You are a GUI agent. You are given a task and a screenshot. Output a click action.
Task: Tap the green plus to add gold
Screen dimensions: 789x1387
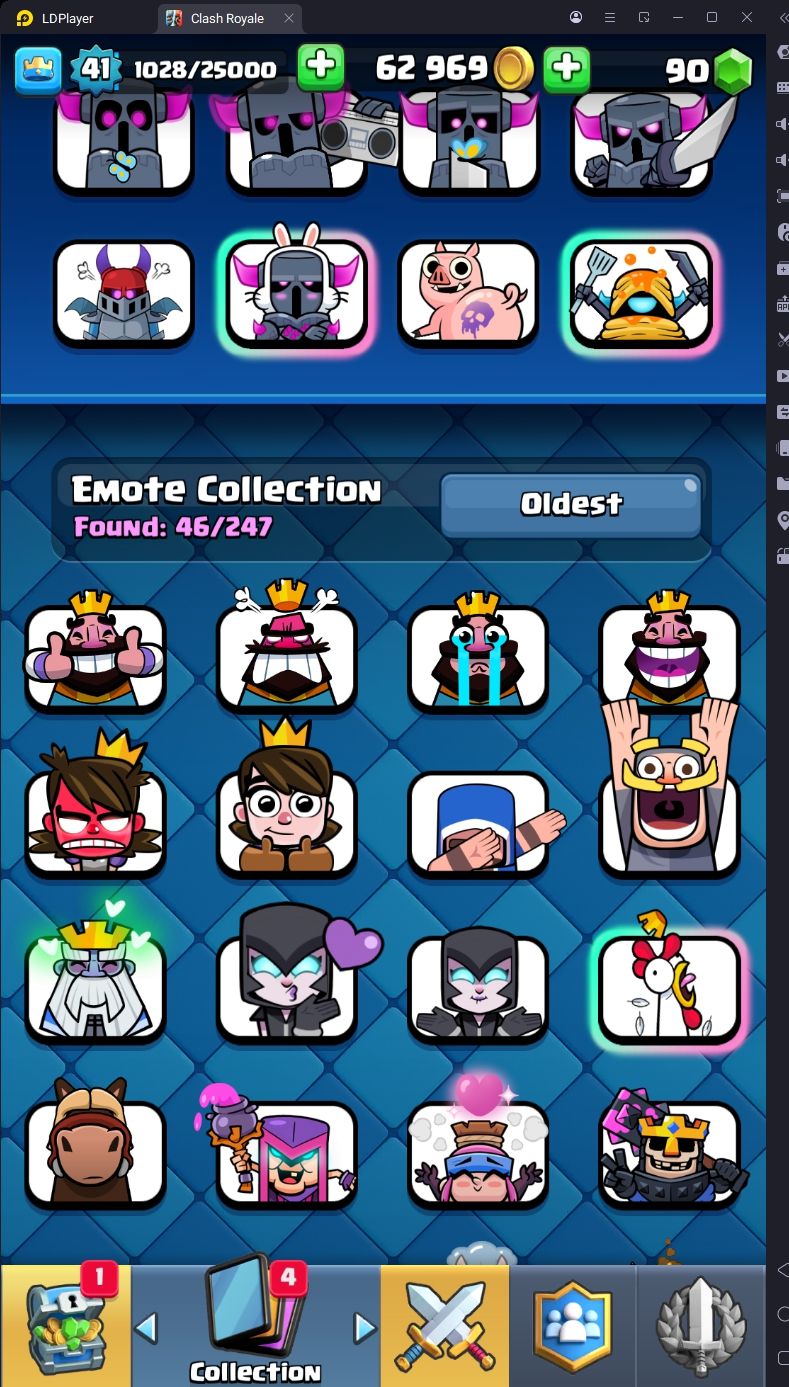[x=566, y=68]
